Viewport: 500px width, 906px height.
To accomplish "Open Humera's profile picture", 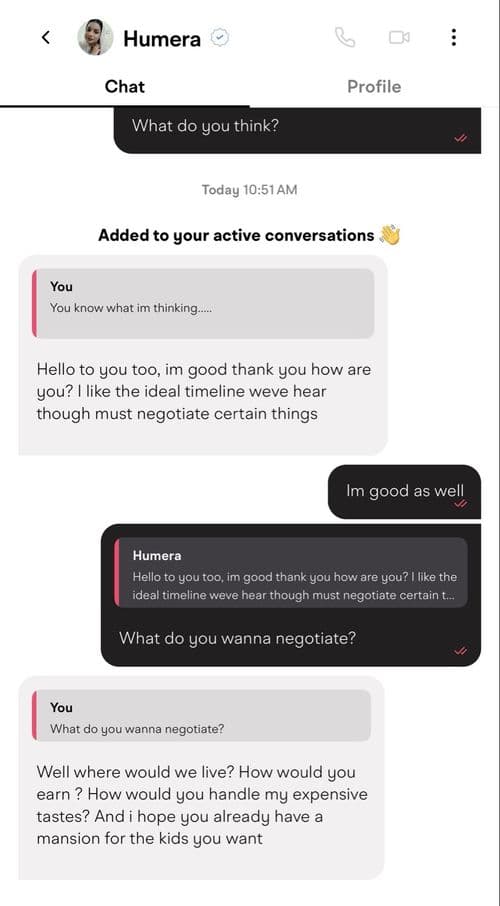I will point(95,38).
